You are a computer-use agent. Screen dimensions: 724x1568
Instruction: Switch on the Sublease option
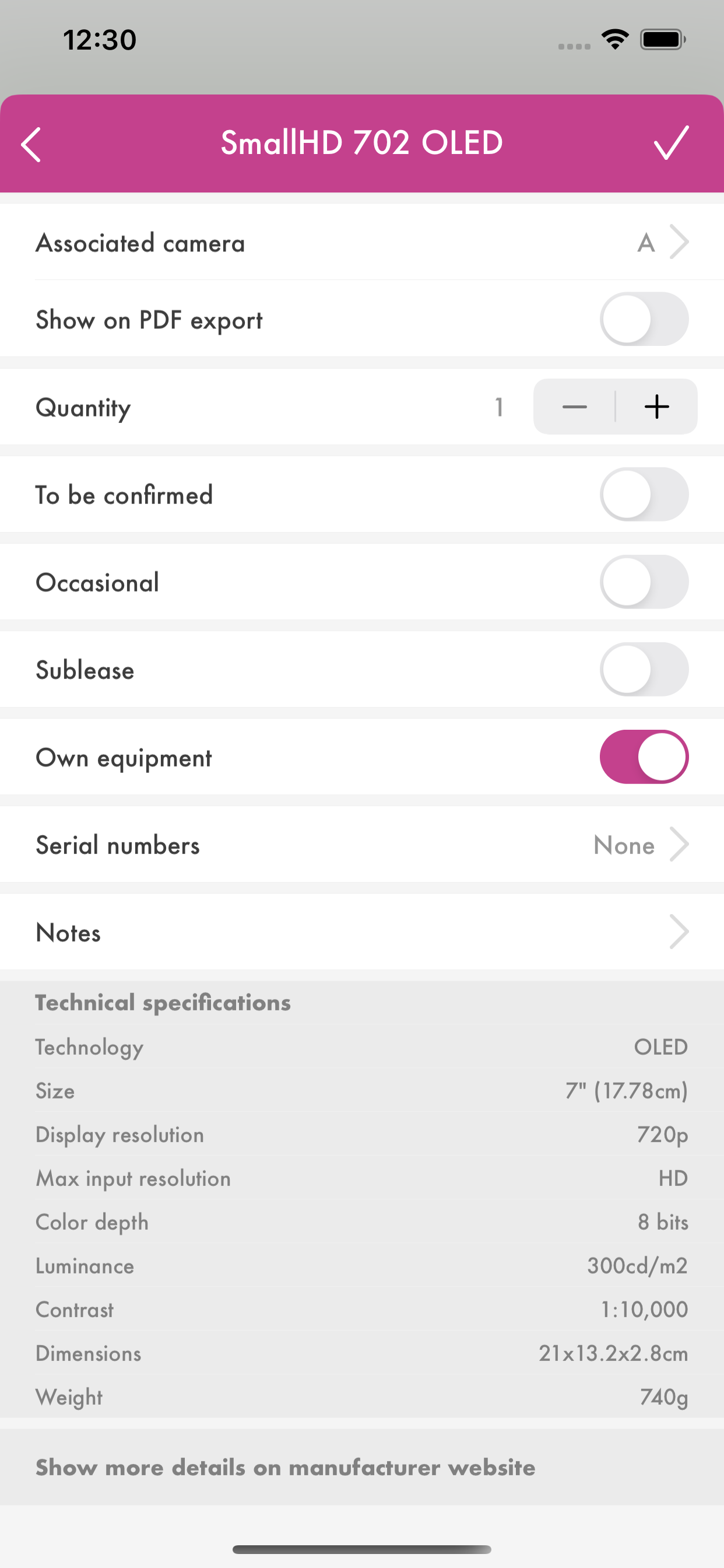[x=644, y=669]
